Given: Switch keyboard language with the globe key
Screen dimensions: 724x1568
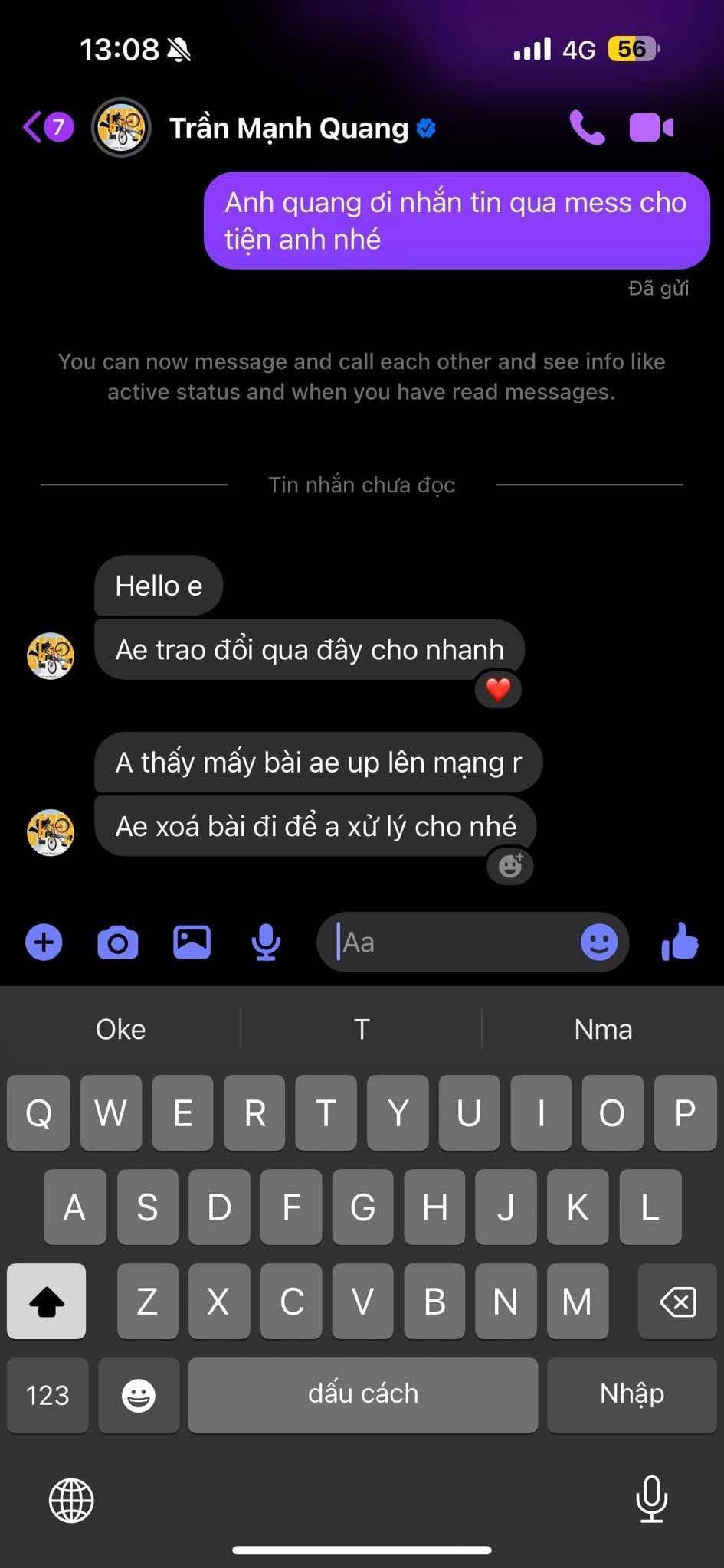Looking at the screenshot, I should (x=71, y=1500).
